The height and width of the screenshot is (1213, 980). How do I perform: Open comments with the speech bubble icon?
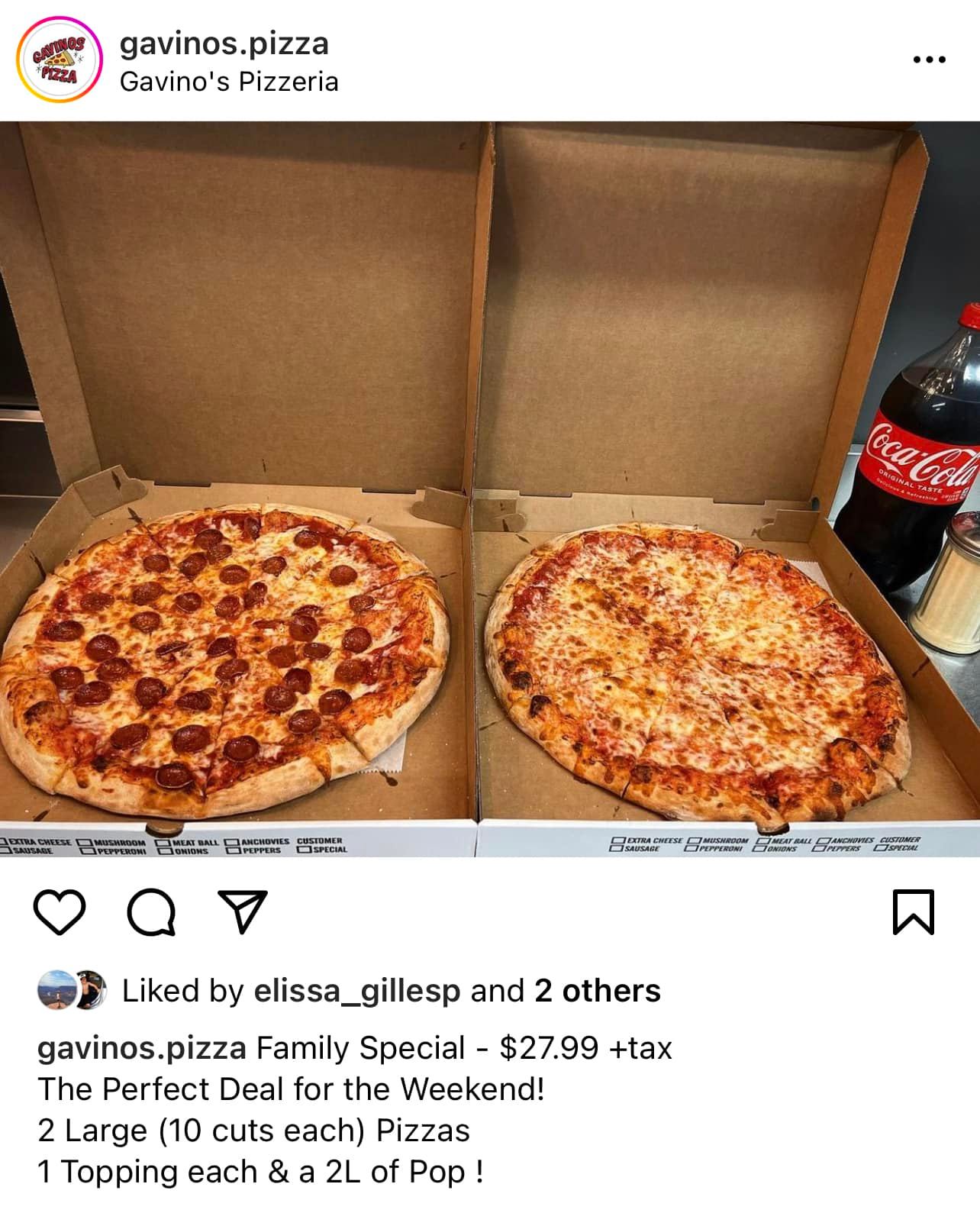[152, 912]
